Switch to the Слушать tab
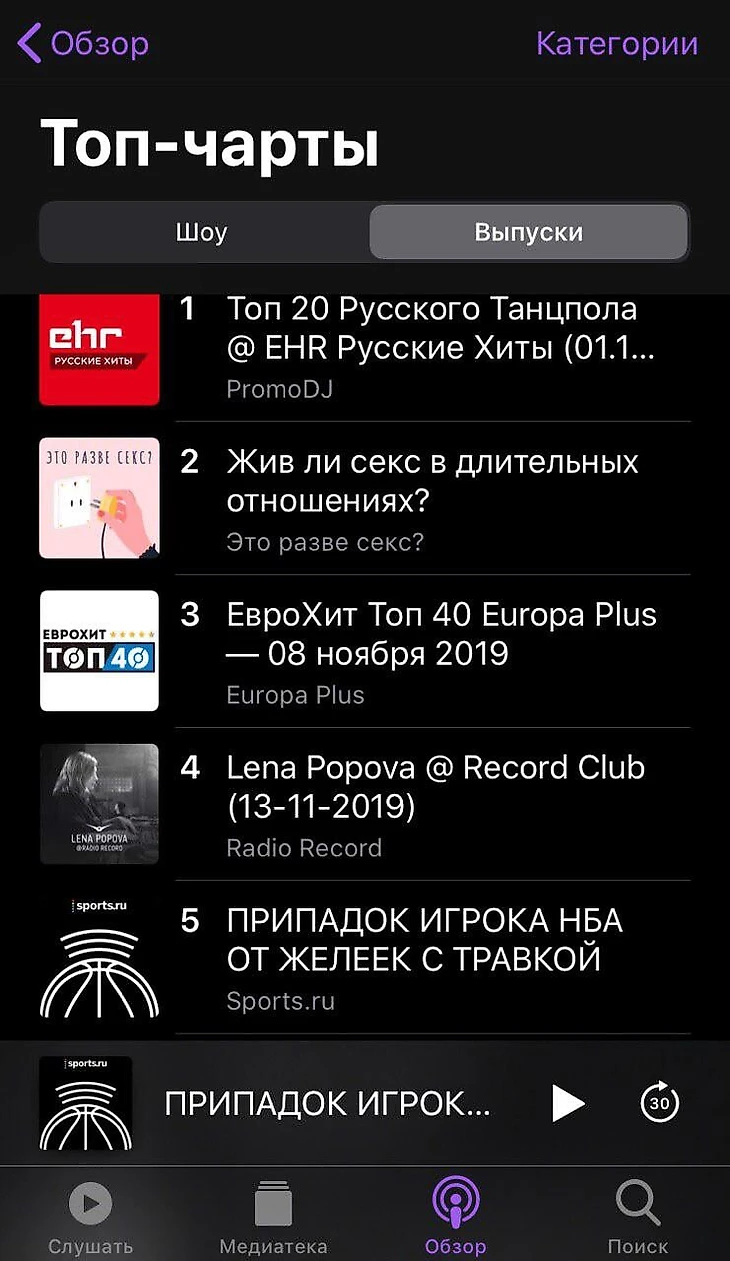Viewport: 730px width, 1261px height. tap(91, 1217)
